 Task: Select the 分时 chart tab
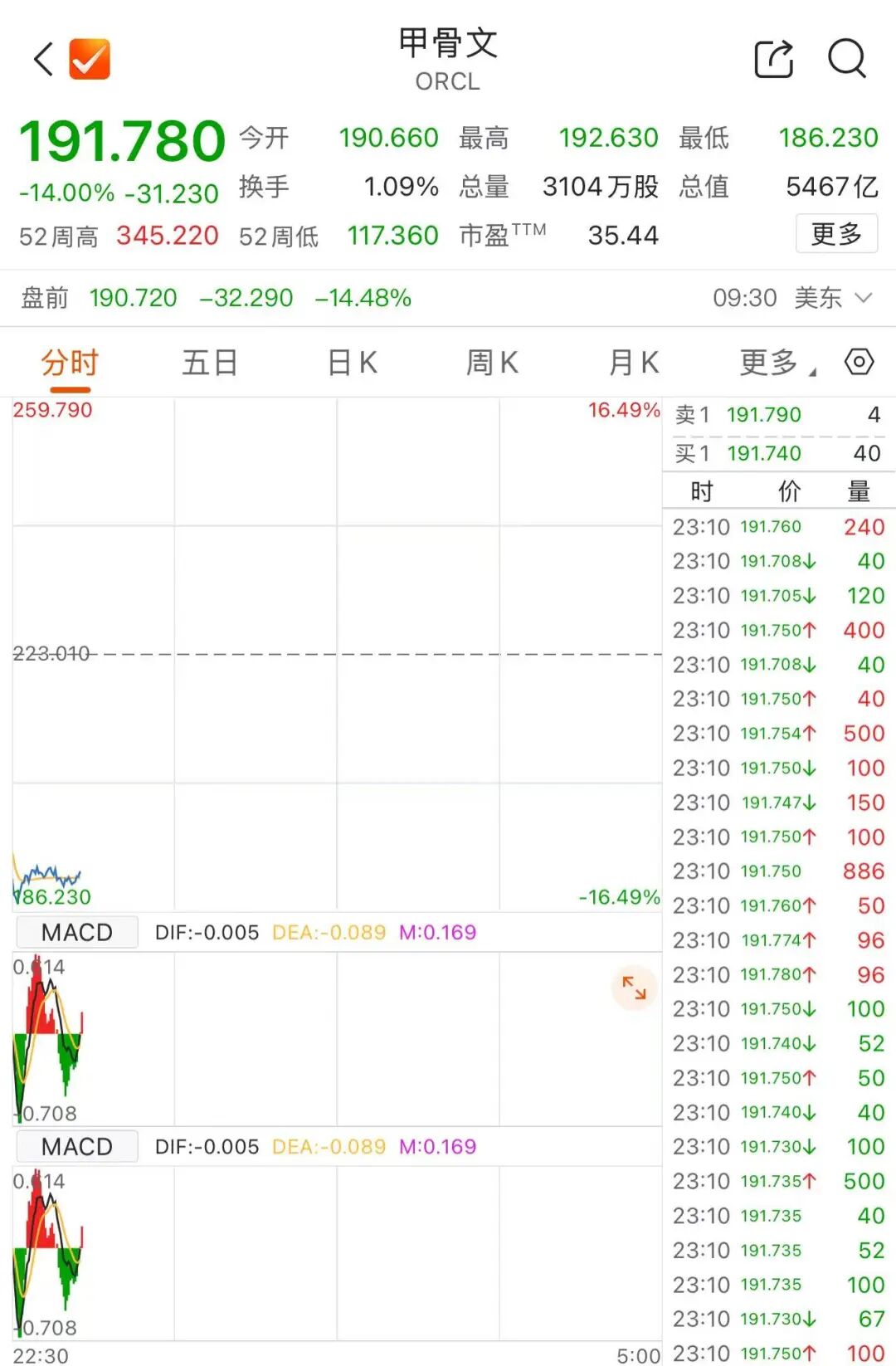pyautogui.click(x=70, y=363)
